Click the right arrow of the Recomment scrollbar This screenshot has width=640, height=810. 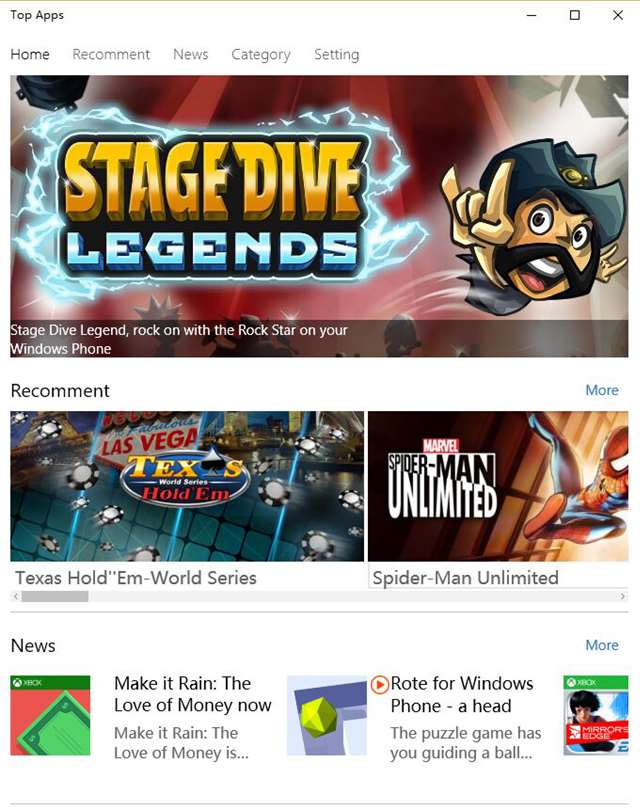point(623,597)
